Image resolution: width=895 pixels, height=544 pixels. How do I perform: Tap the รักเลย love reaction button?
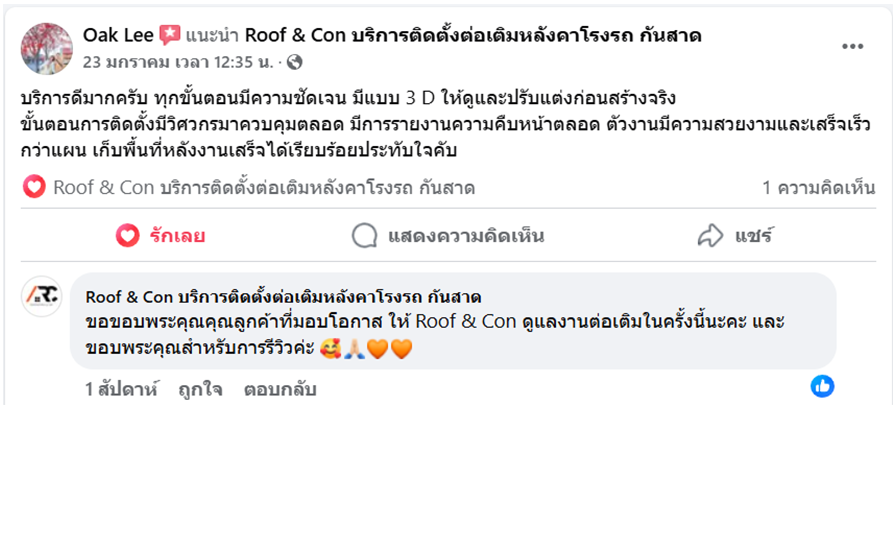(160, 236)
